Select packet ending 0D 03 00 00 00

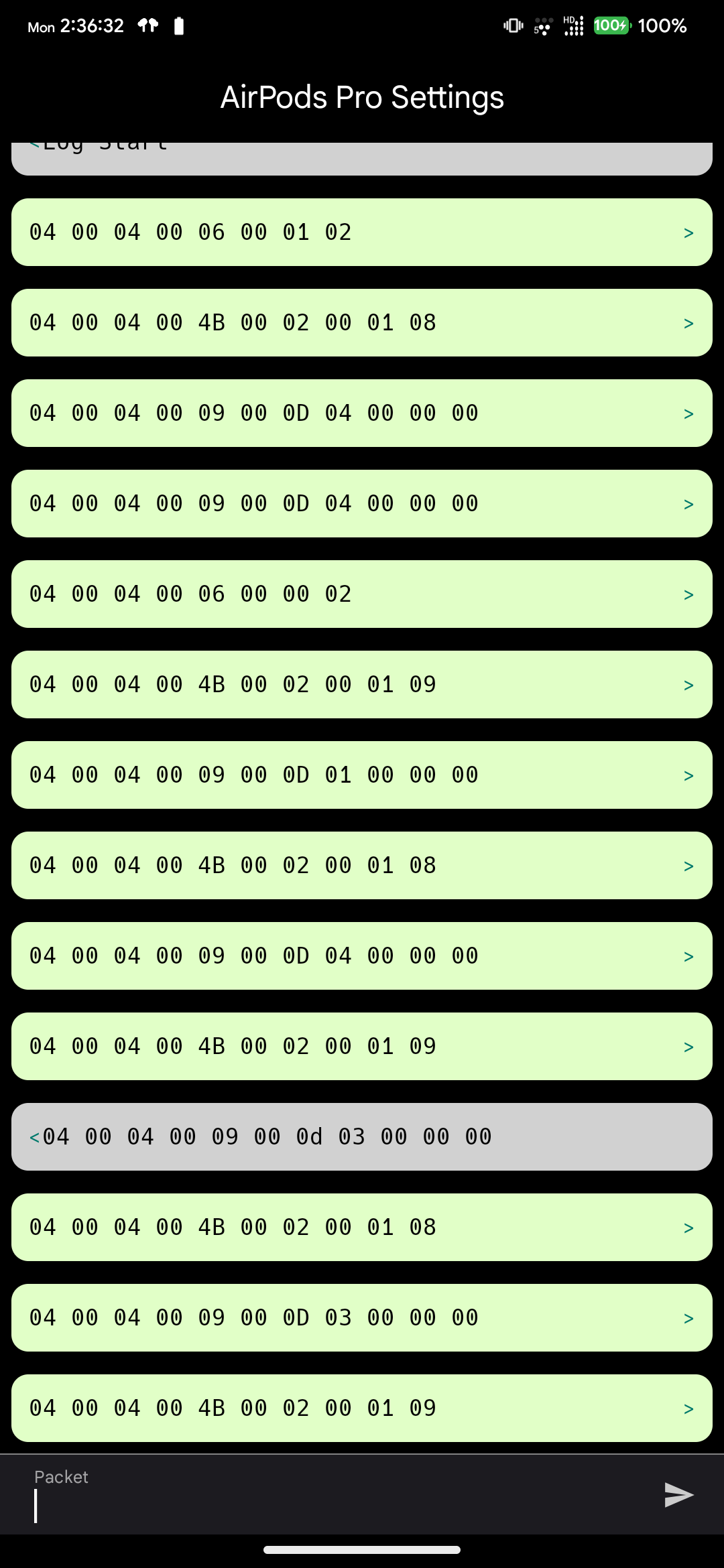(362, 1317)
